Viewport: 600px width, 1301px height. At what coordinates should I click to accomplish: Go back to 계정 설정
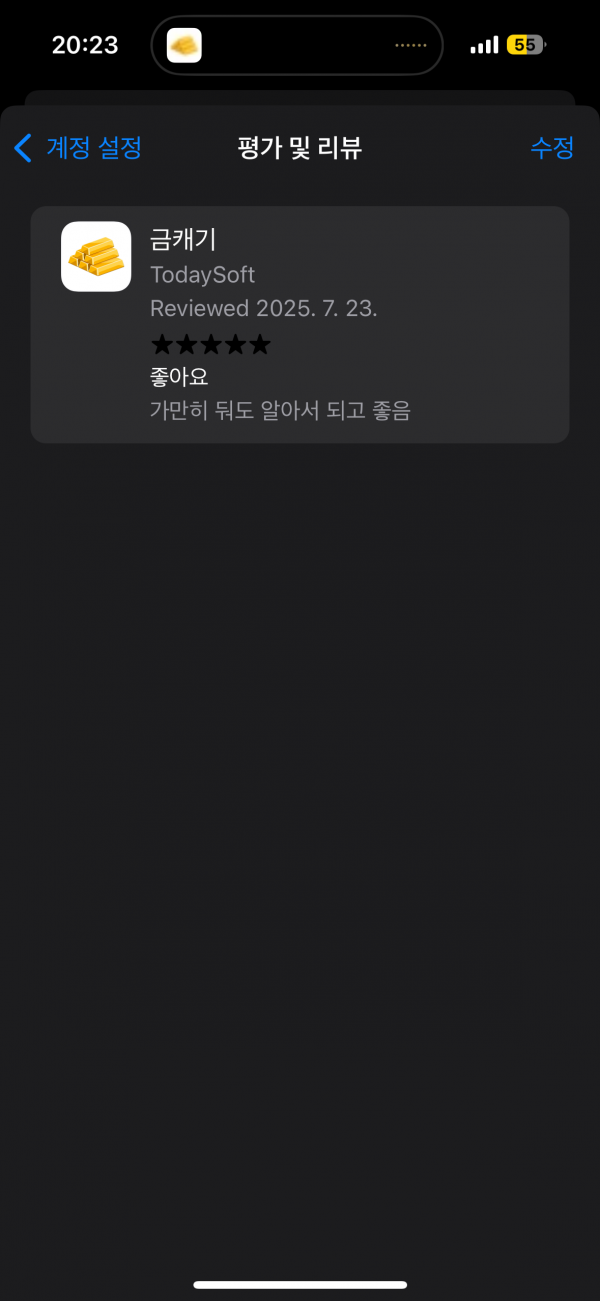(x=78, y=148)
